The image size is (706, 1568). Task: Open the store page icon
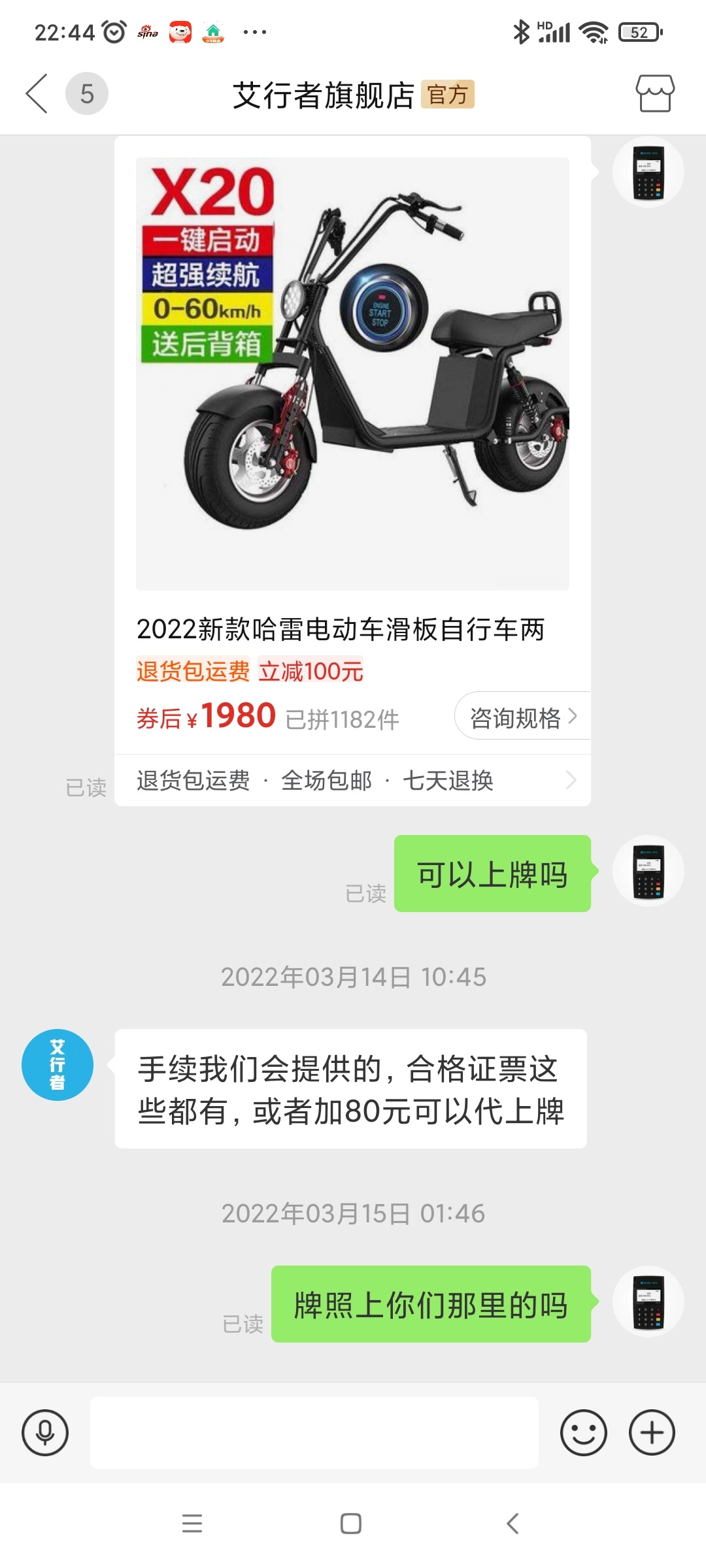654,94
